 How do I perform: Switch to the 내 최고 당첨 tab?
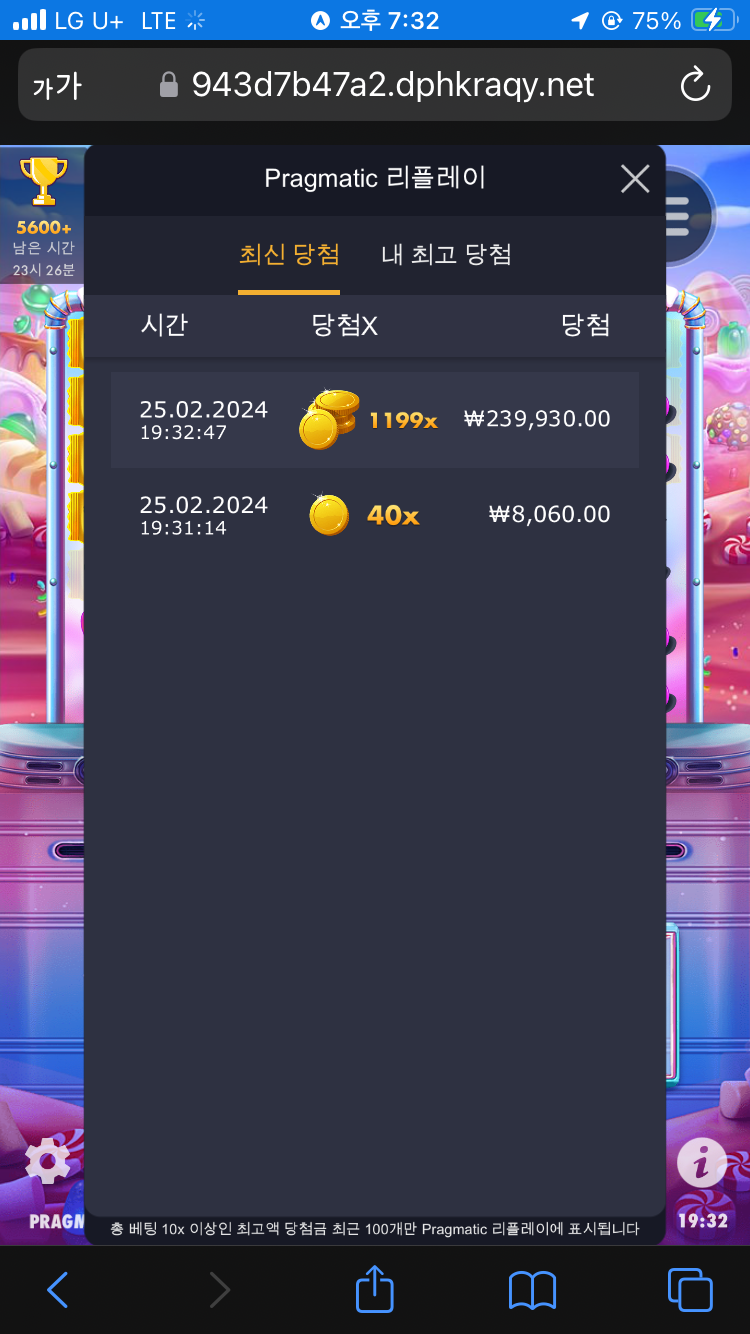pyautogui.click(x=446, y=254)
